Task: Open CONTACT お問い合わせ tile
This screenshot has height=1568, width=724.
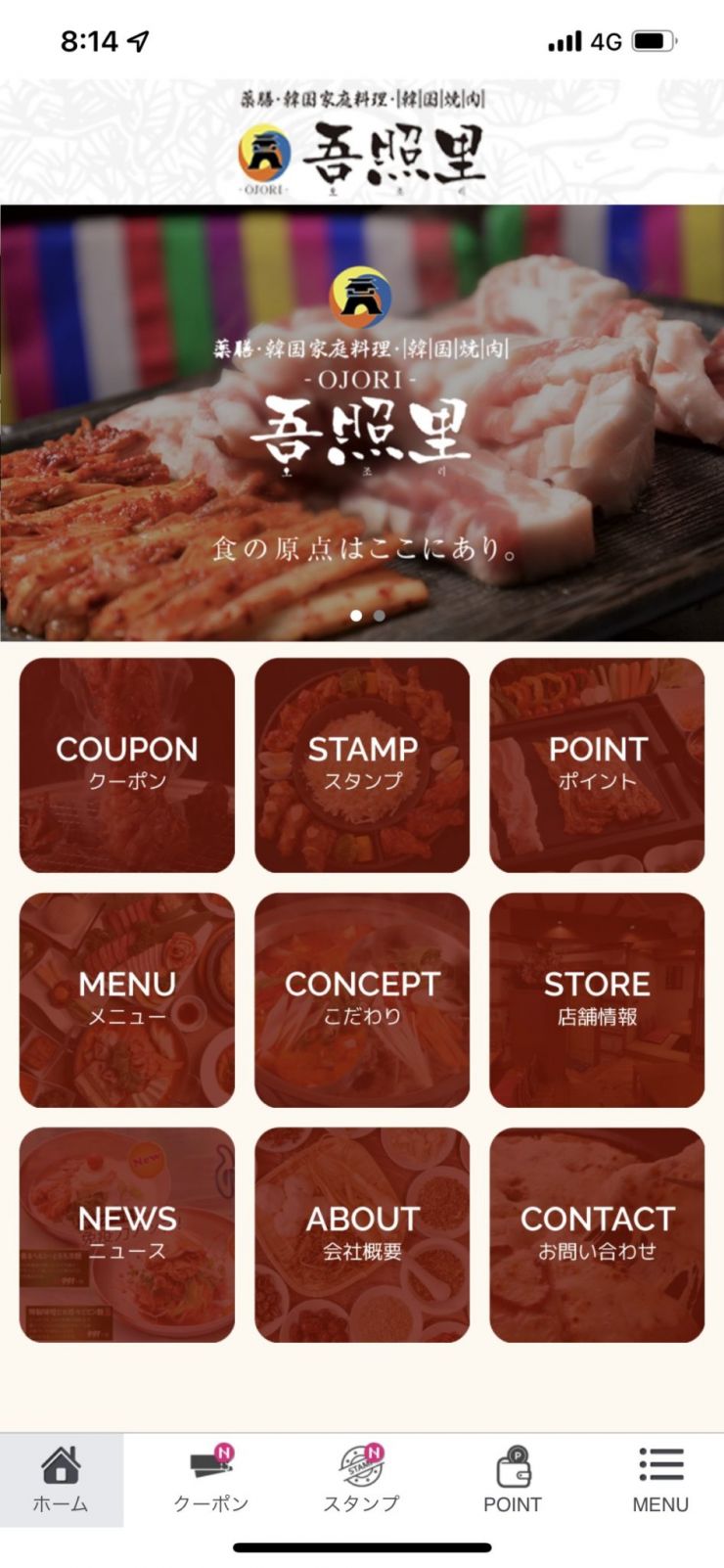Action: click(597, 1234)
